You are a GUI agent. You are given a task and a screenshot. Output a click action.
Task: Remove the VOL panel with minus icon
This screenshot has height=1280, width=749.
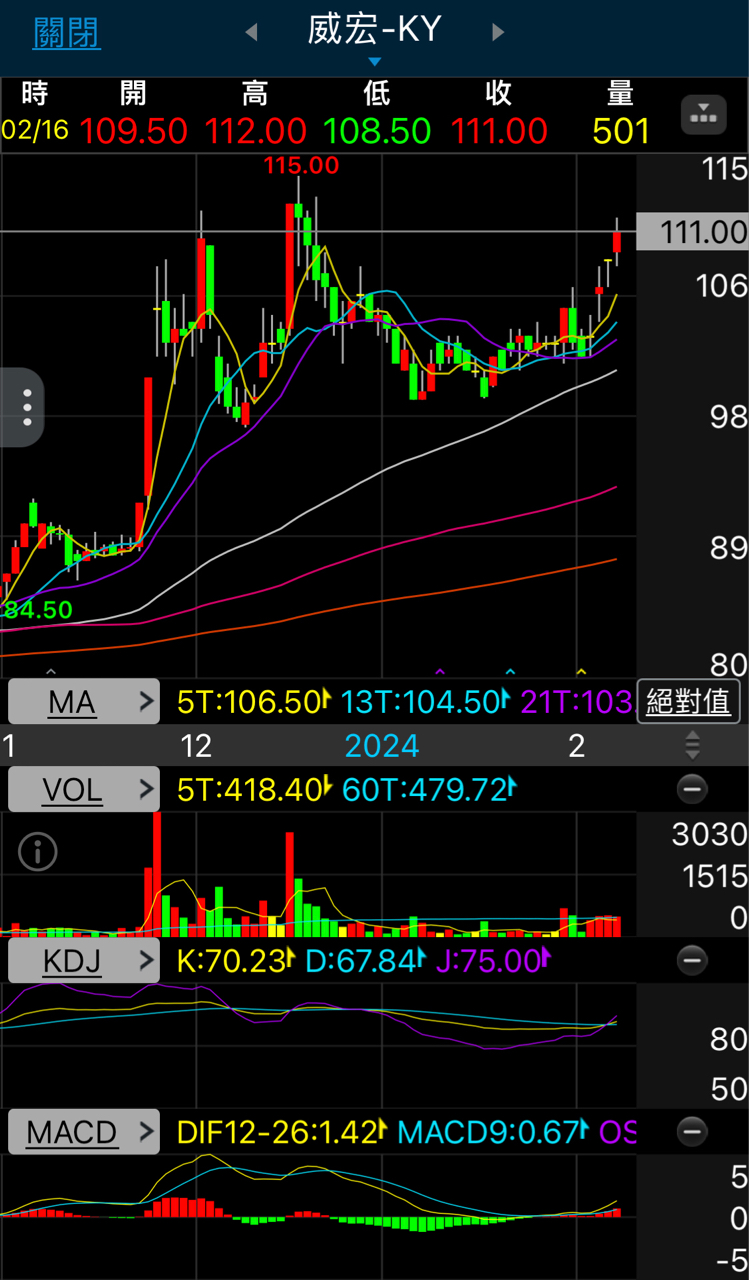(692, 790)
